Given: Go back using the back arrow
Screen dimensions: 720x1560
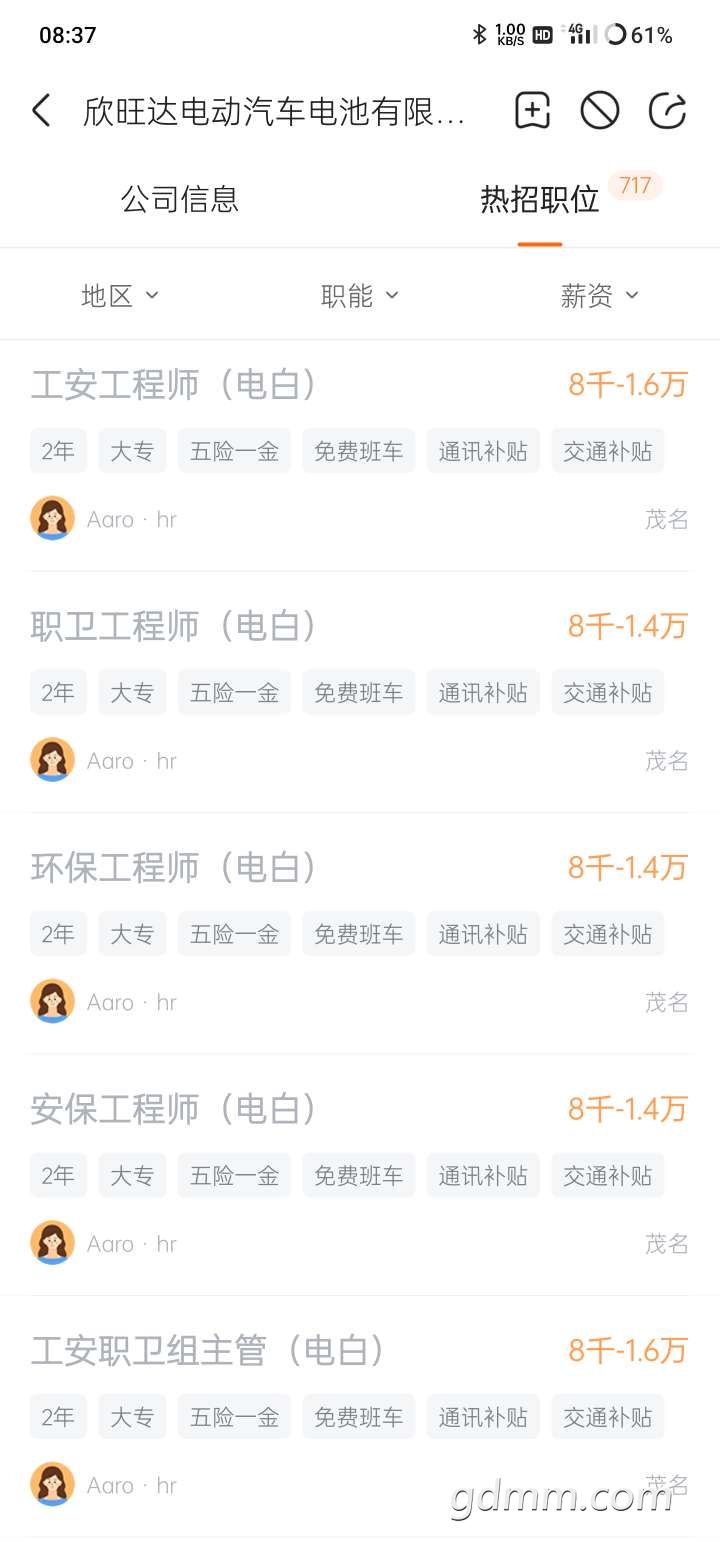Looking at the screenshot, I should point(41,111).
